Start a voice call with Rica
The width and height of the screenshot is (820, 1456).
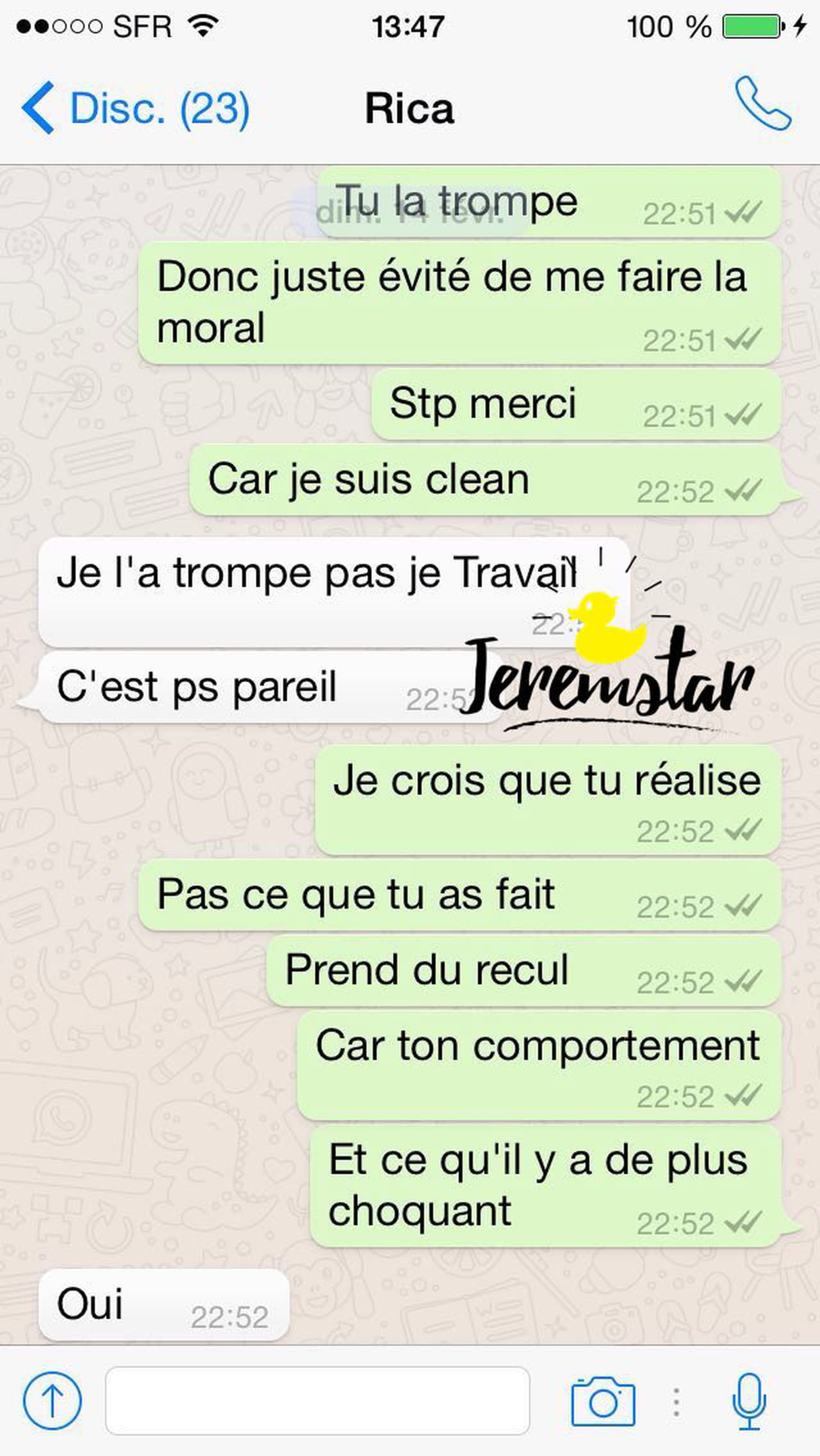point(762,104)
